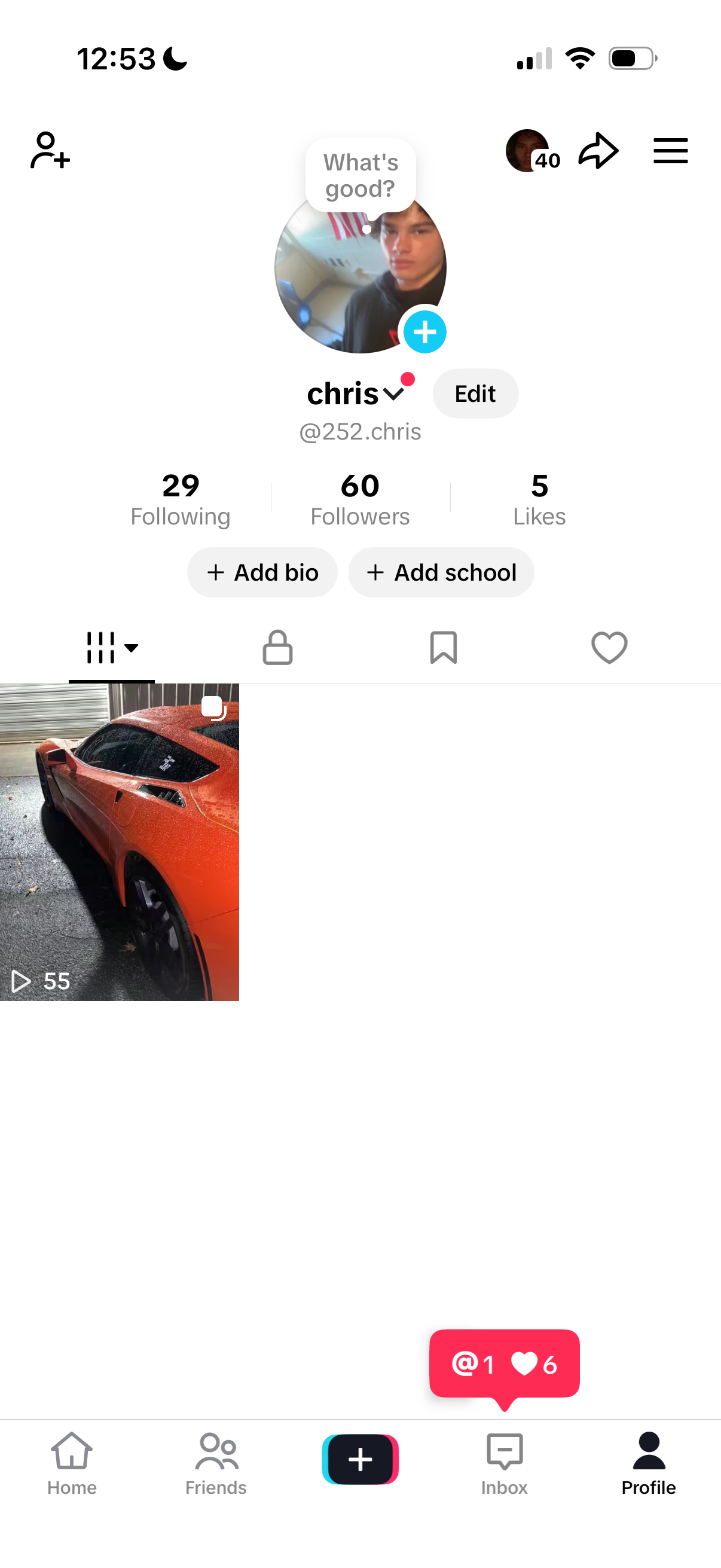Switch to the liked videos heart tab
Screen dimensions: 721x1568
tap(609, 646)
